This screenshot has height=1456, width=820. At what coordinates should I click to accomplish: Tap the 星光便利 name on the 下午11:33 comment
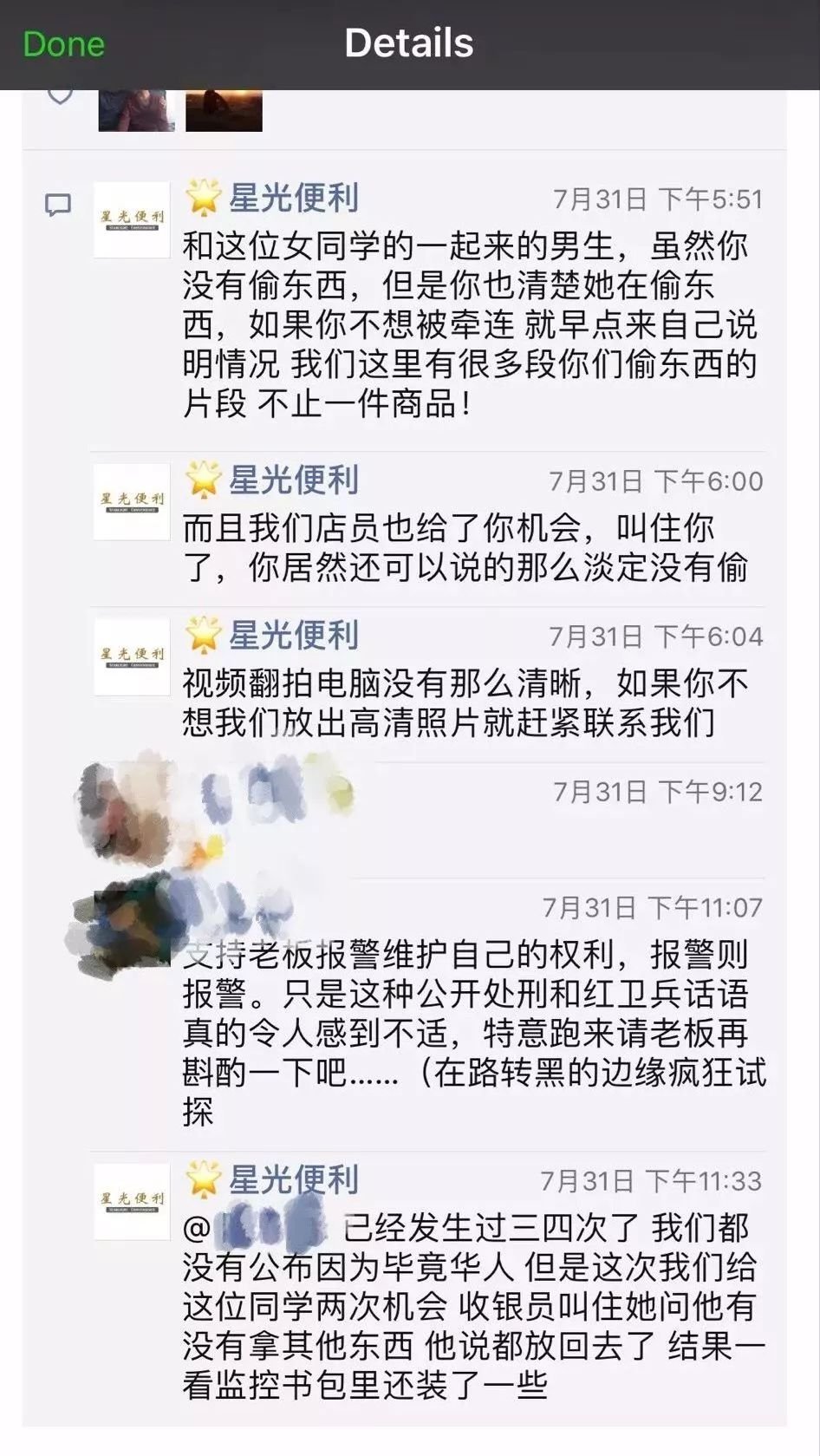(x=293, y=1180)
